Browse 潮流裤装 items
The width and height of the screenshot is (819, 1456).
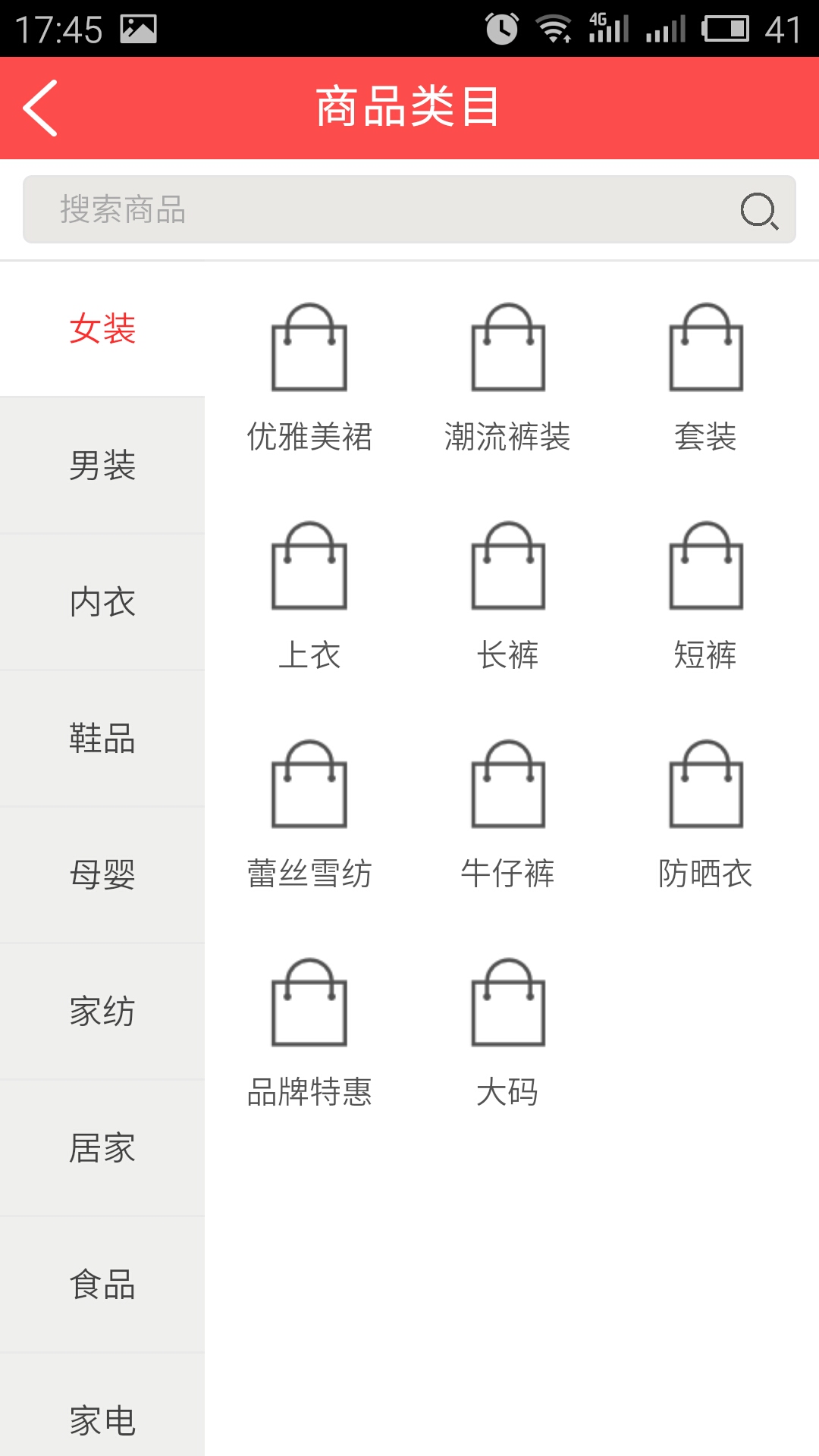(x=508, y=375)
